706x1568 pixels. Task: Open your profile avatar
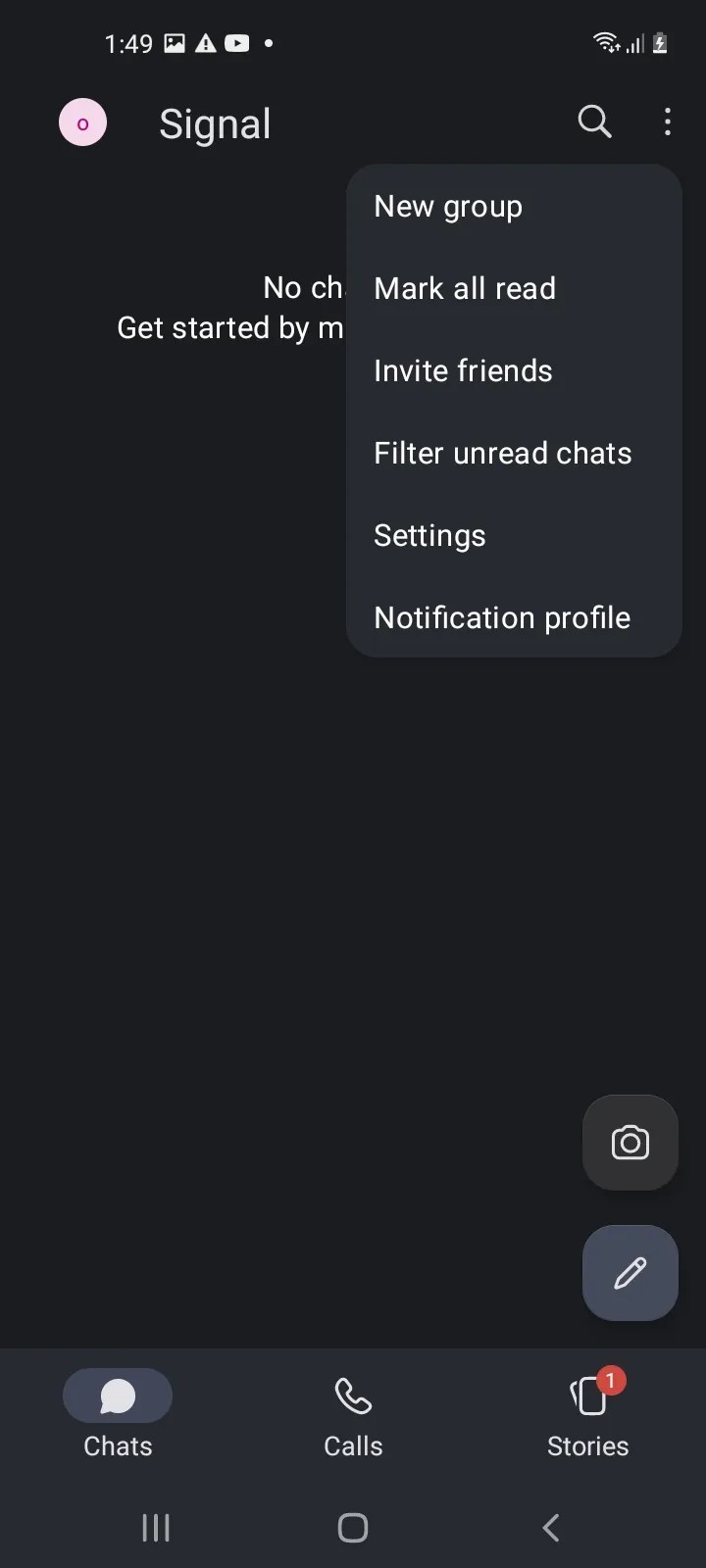[82, 122]
